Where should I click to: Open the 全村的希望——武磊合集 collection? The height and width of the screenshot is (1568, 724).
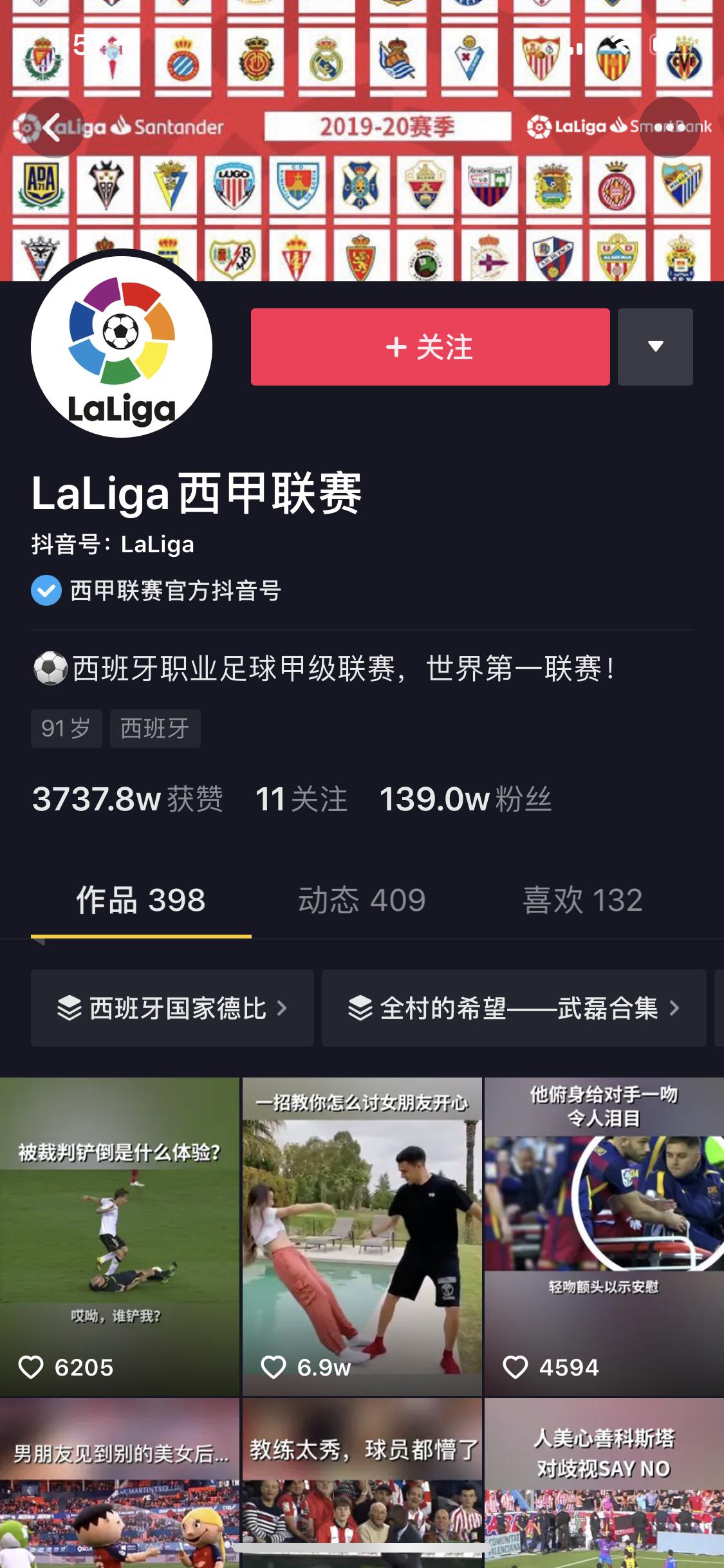(514, 1008)
